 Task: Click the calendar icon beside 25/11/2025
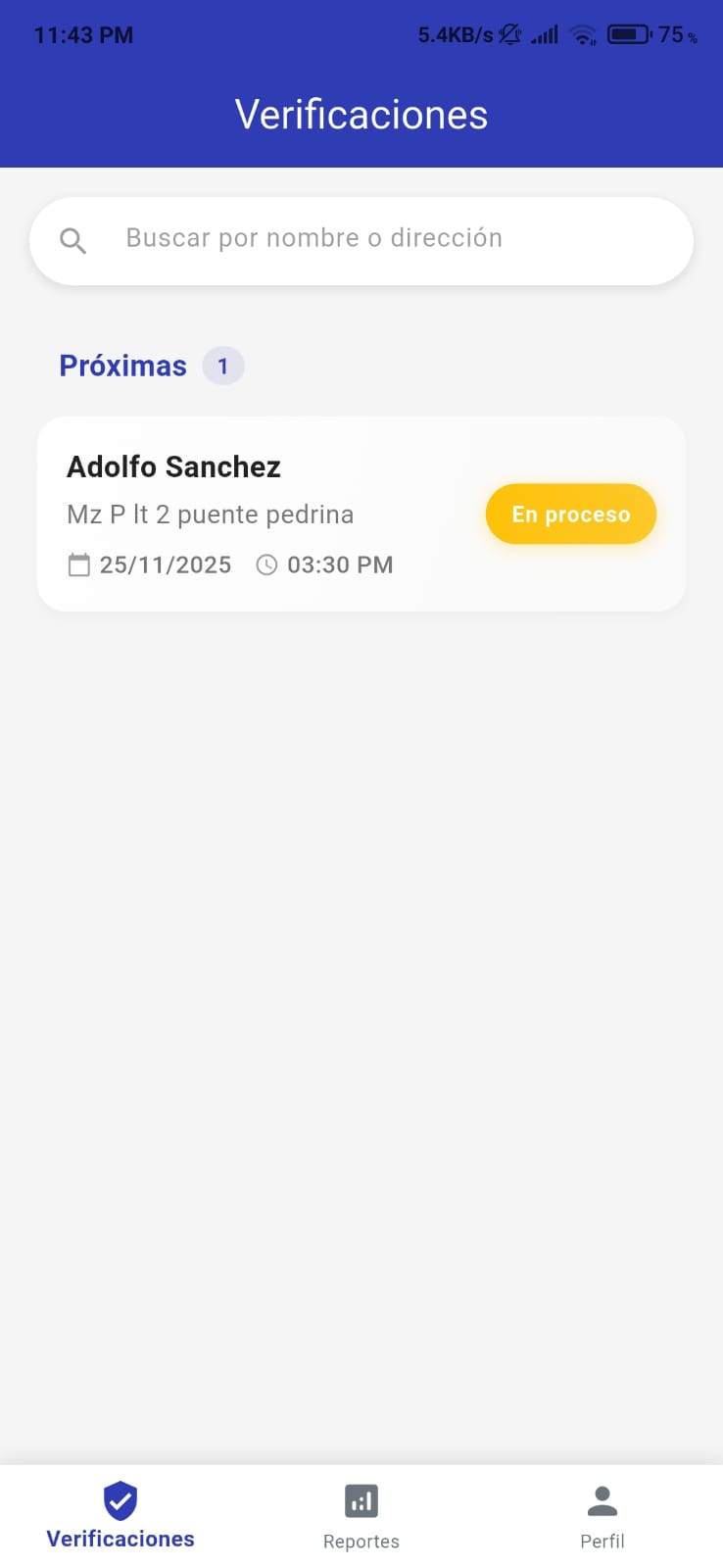click(79, 564)
